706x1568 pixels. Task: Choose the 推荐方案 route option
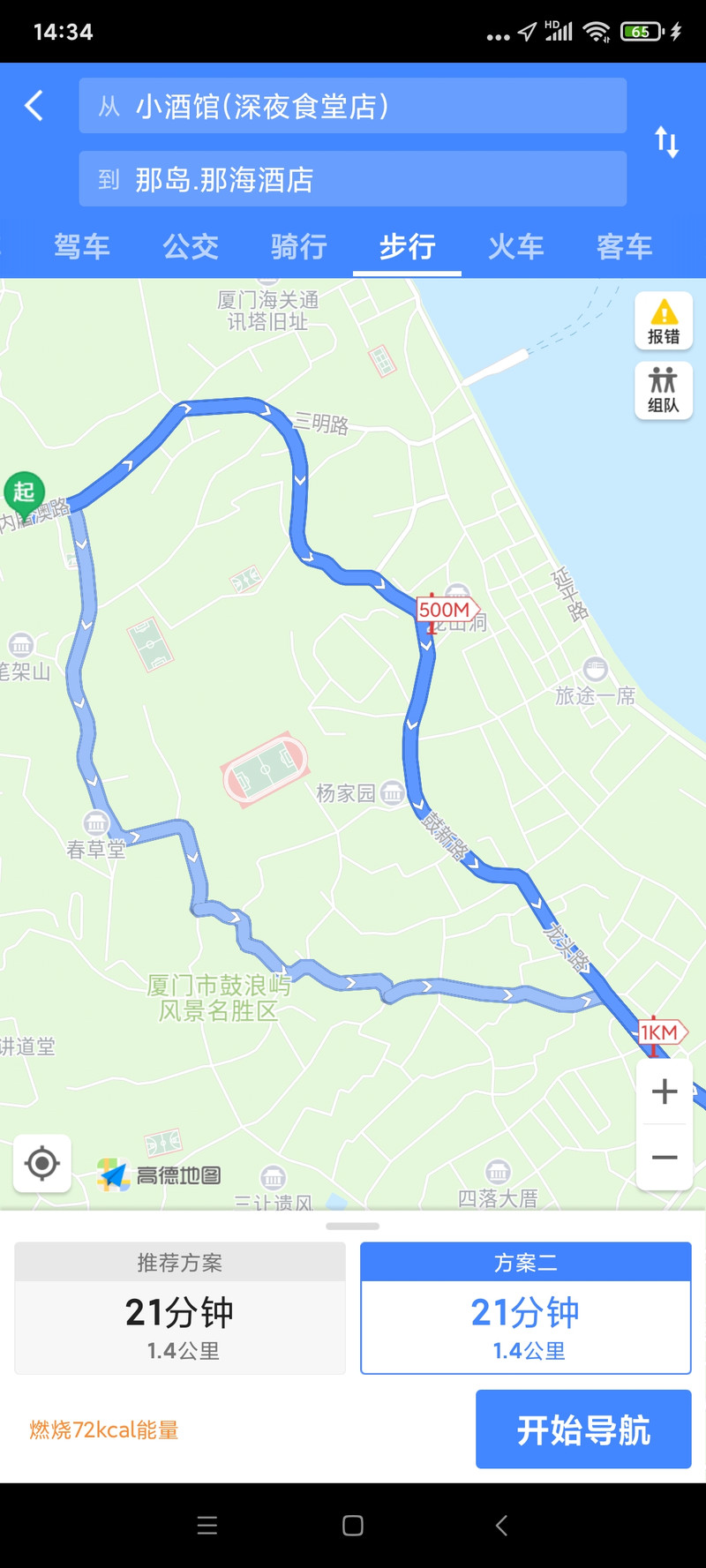click(x=180, y=1308)
